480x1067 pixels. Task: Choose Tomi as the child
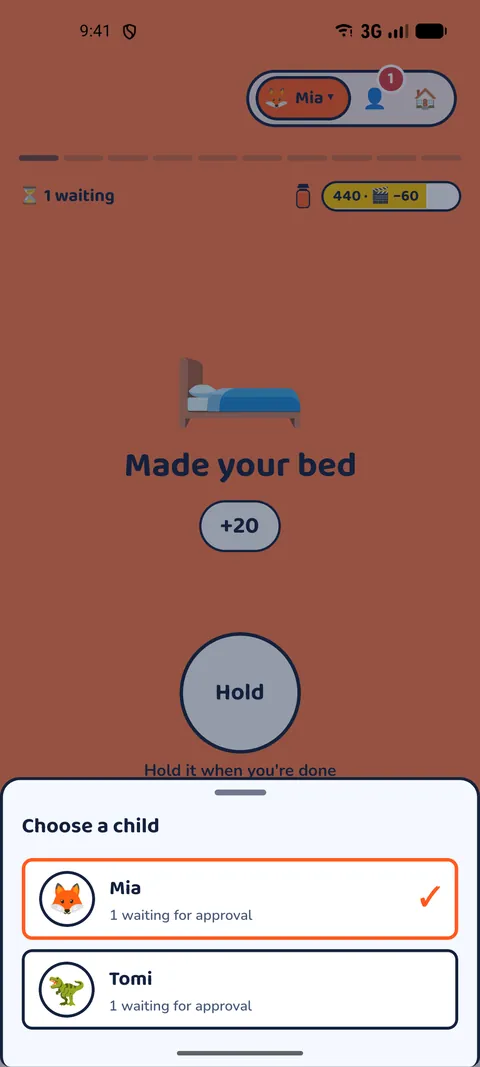point(240,989)
